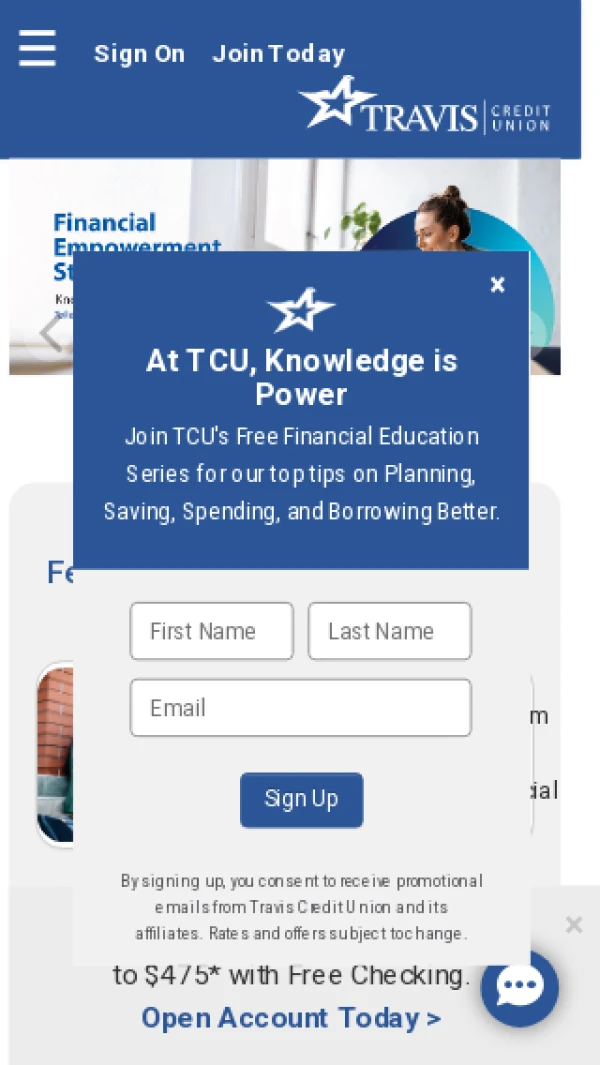
Task: Tap Join Today in the header
Action: (x=278, y=54)
